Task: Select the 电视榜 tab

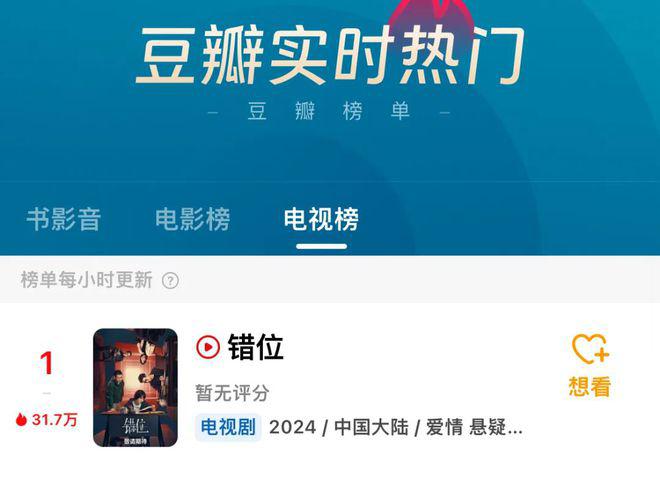Action: tap(321, 219)
